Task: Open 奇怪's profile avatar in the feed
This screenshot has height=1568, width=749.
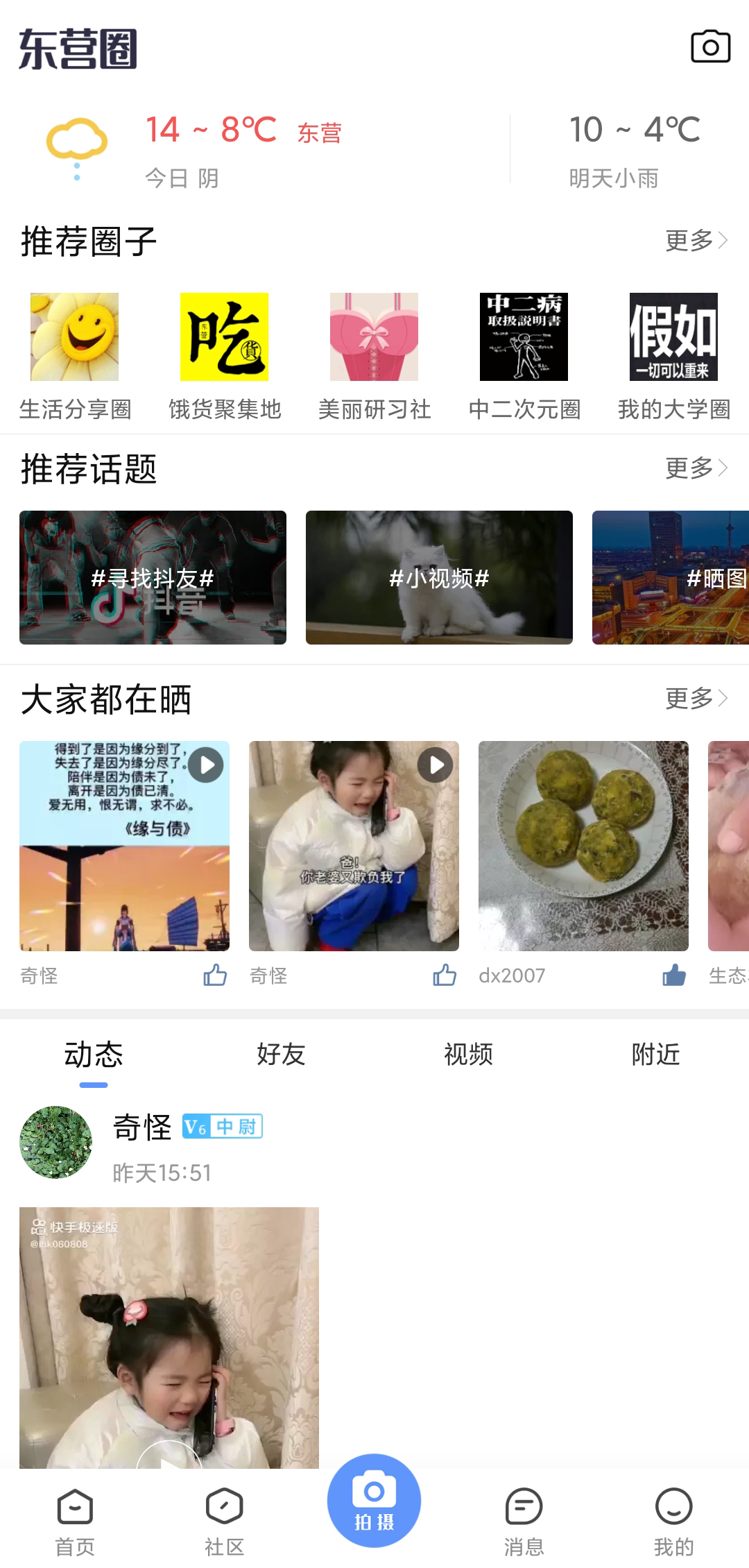Action: point(55,1142)
